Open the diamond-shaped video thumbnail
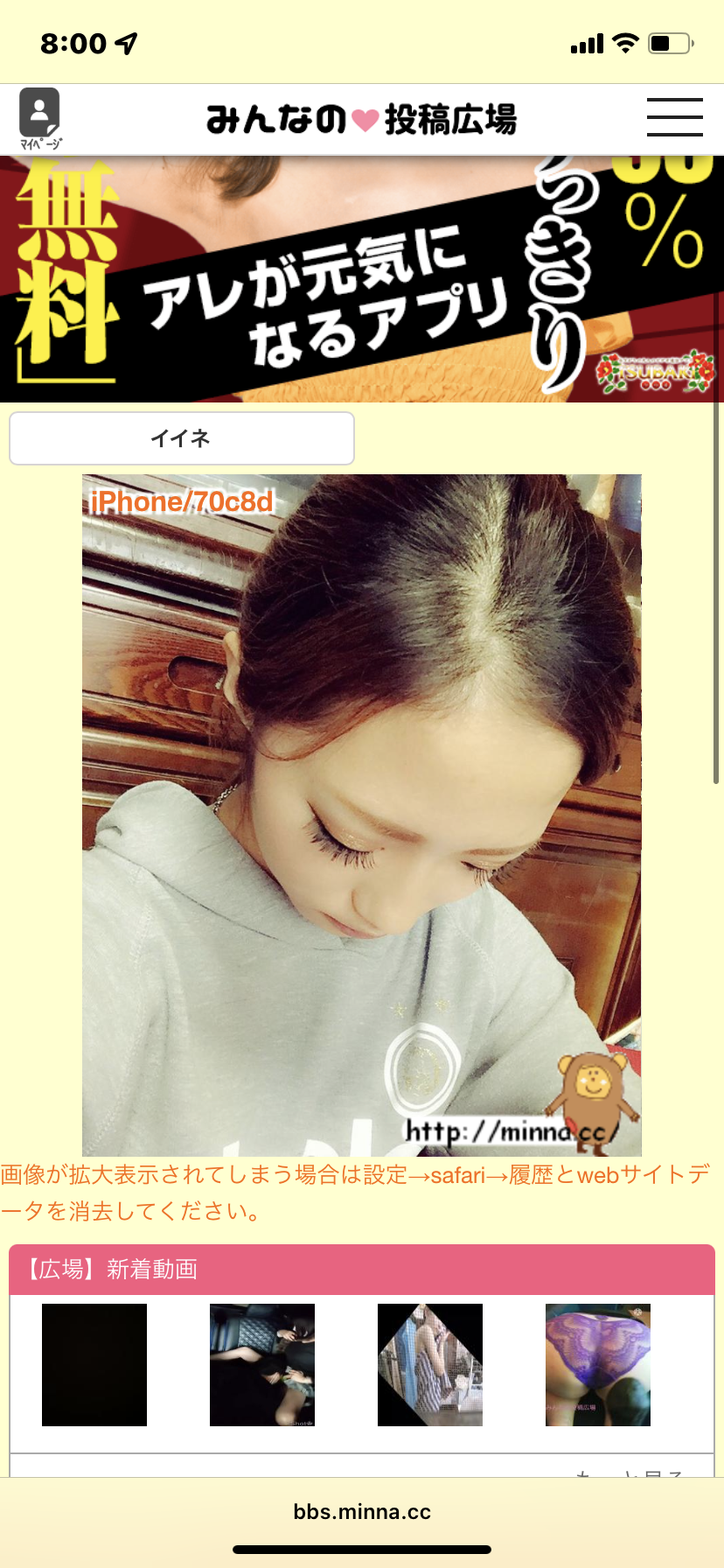 point(430,1365)
